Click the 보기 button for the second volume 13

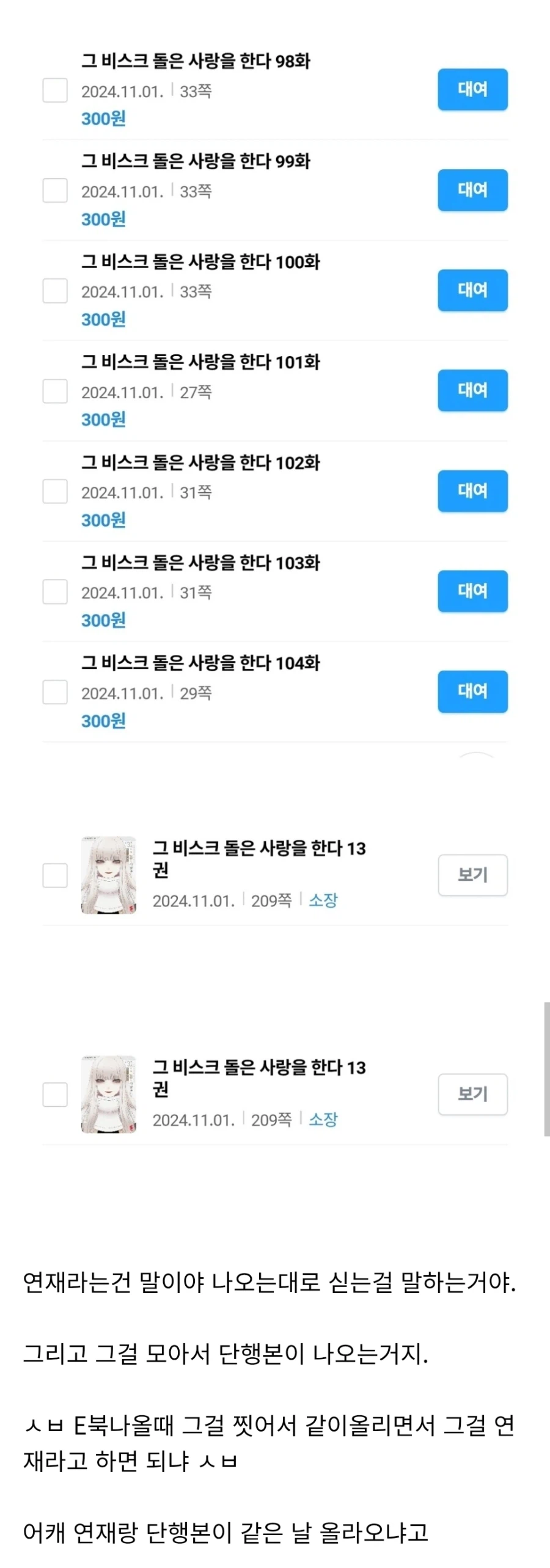[472, 1095]
